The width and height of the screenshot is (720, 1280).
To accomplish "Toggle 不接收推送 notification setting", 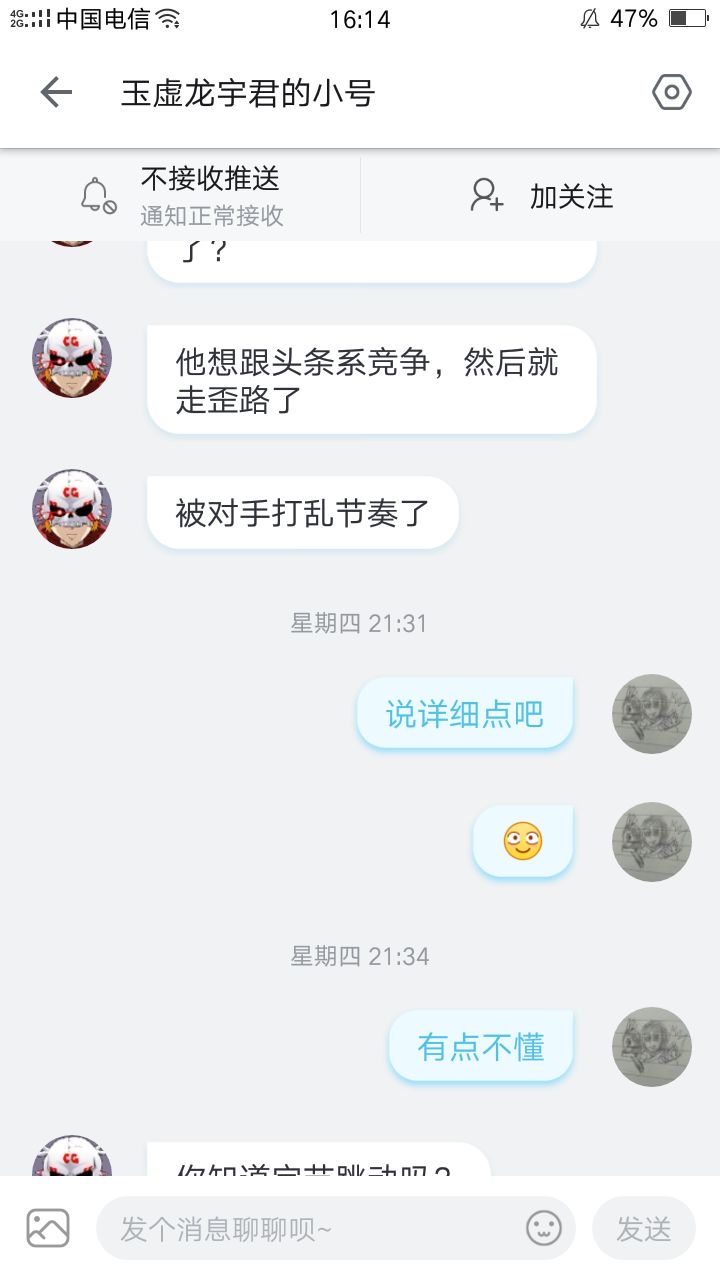I will click(x=212, y=178).
